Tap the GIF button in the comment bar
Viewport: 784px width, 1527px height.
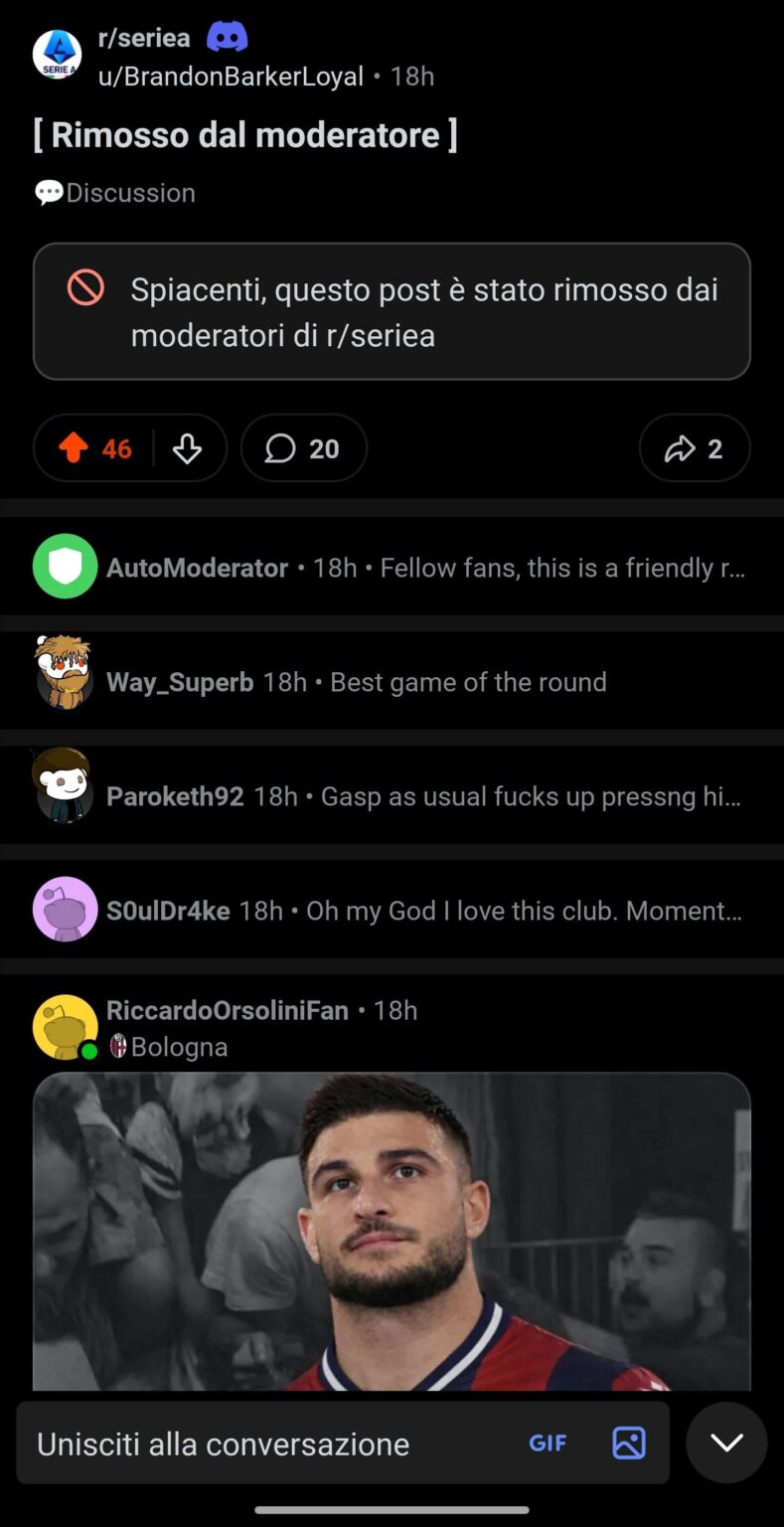pos(548,1442)
